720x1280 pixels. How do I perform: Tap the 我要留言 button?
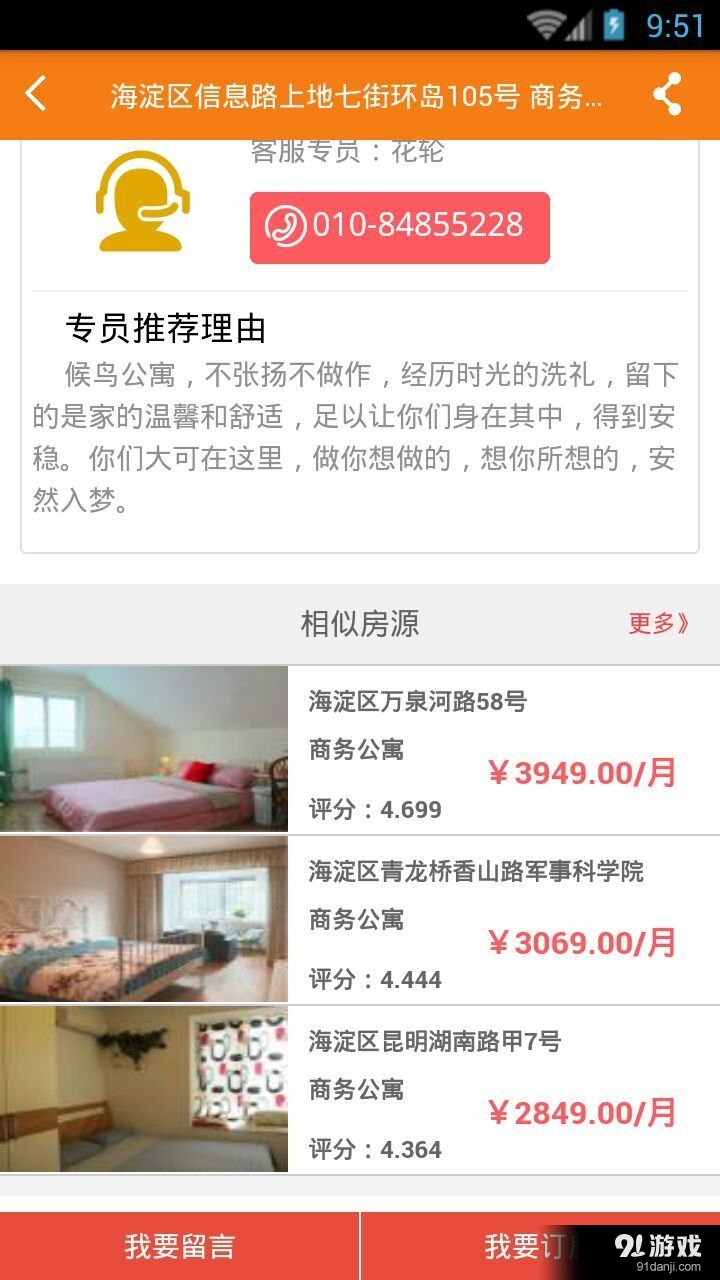pyautogui.click(x=178, y=1247)
